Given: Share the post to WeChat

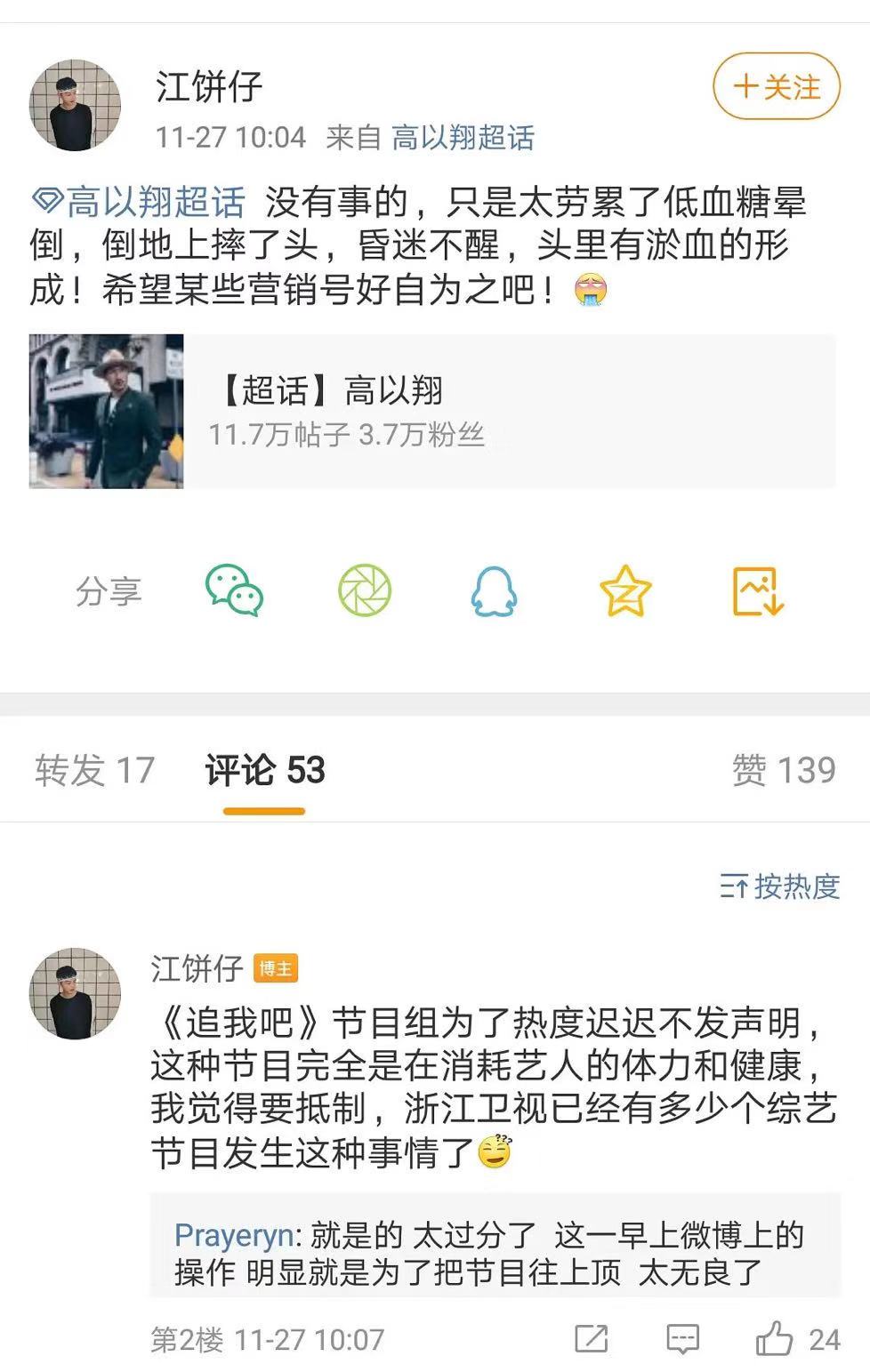Looking at the screenshot, I should pos(234,590).
